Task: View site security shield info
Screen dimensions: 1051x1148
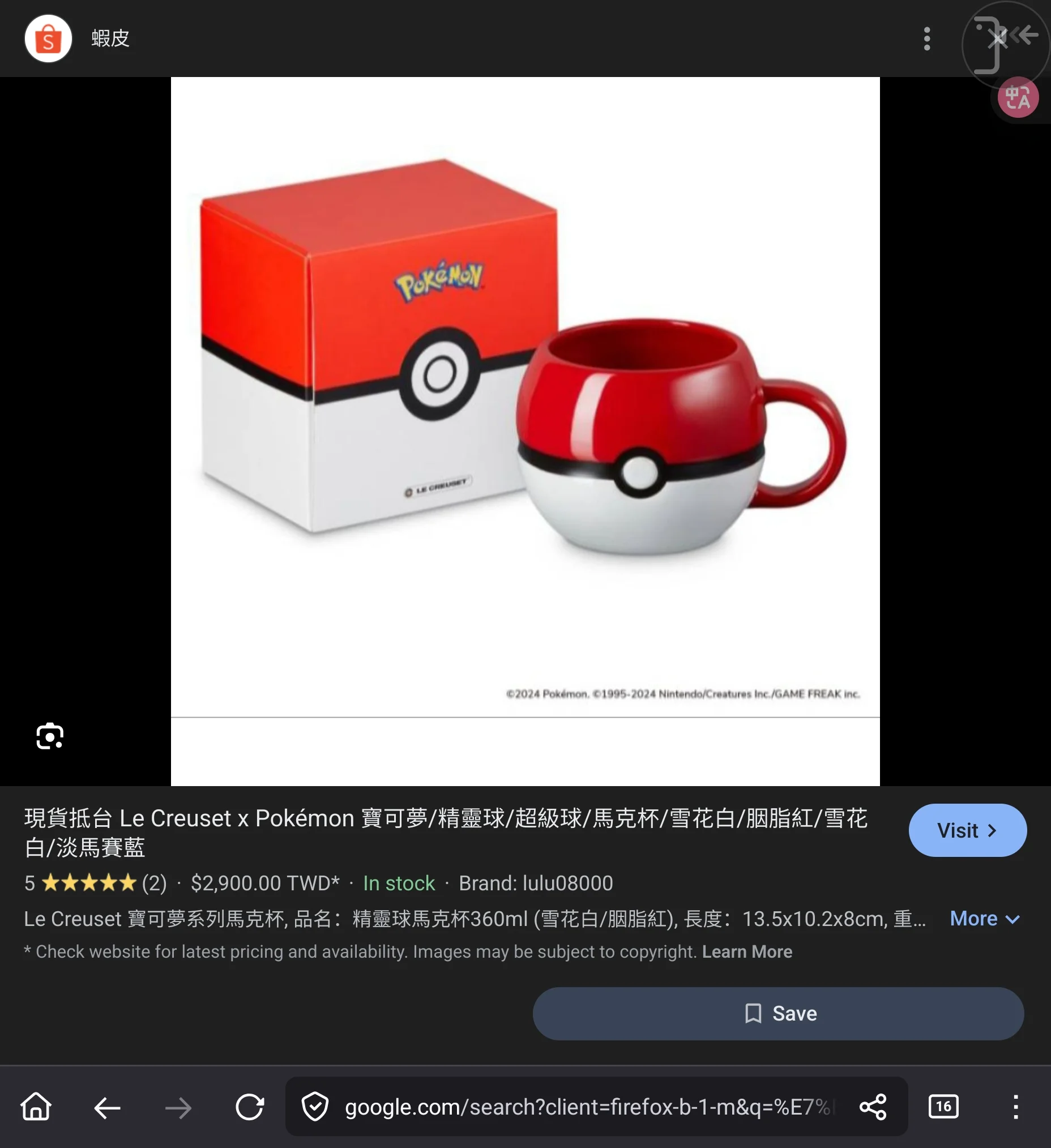Action: (315, 1107)
